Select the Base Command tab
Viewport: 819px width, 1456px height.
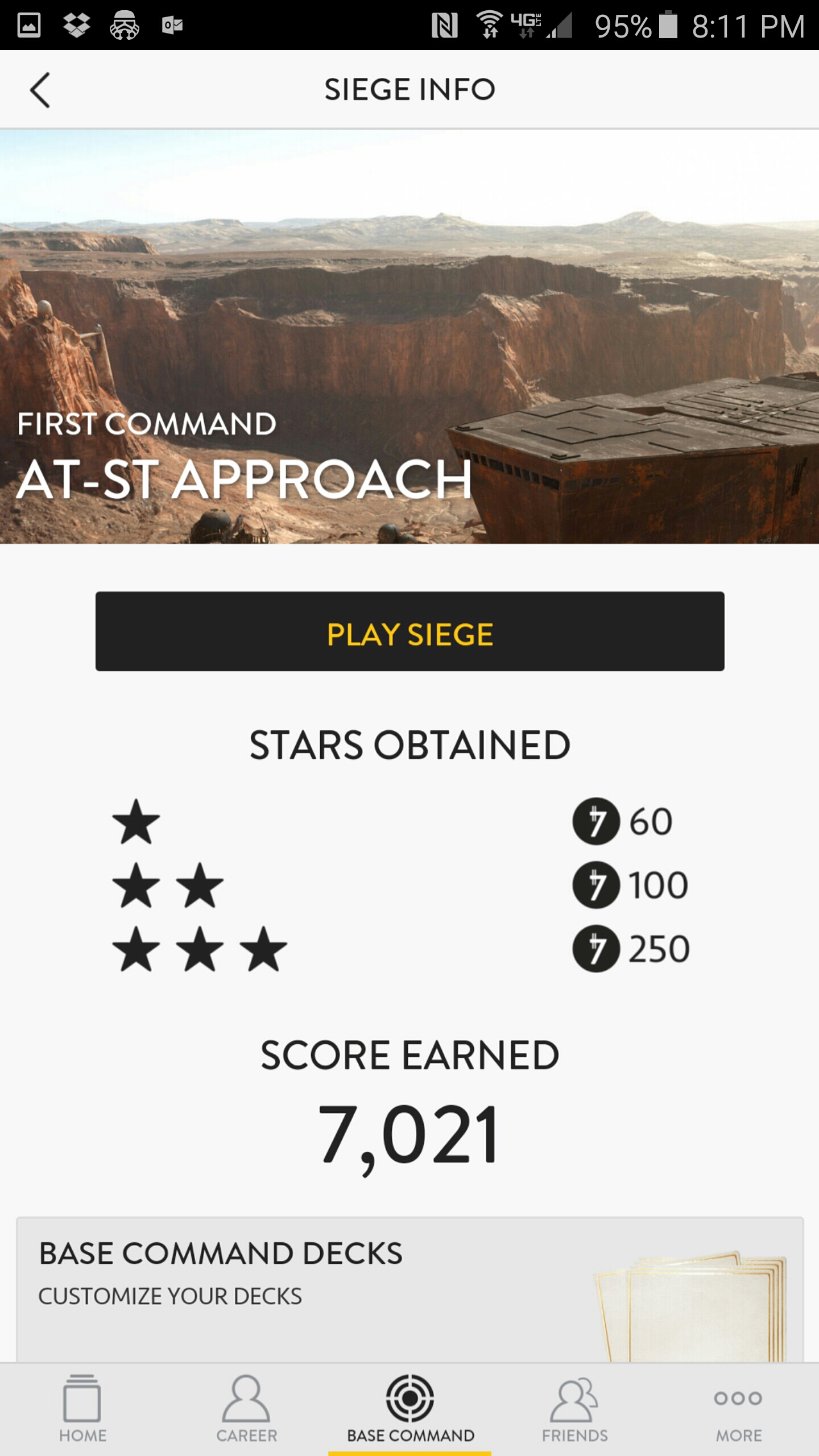[x=410, y=1408]
